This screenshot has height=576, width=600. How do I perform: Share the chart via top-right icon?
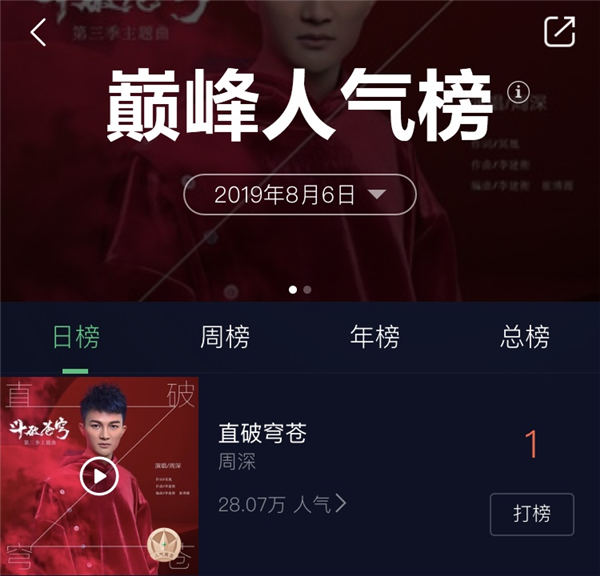(559, 31)
